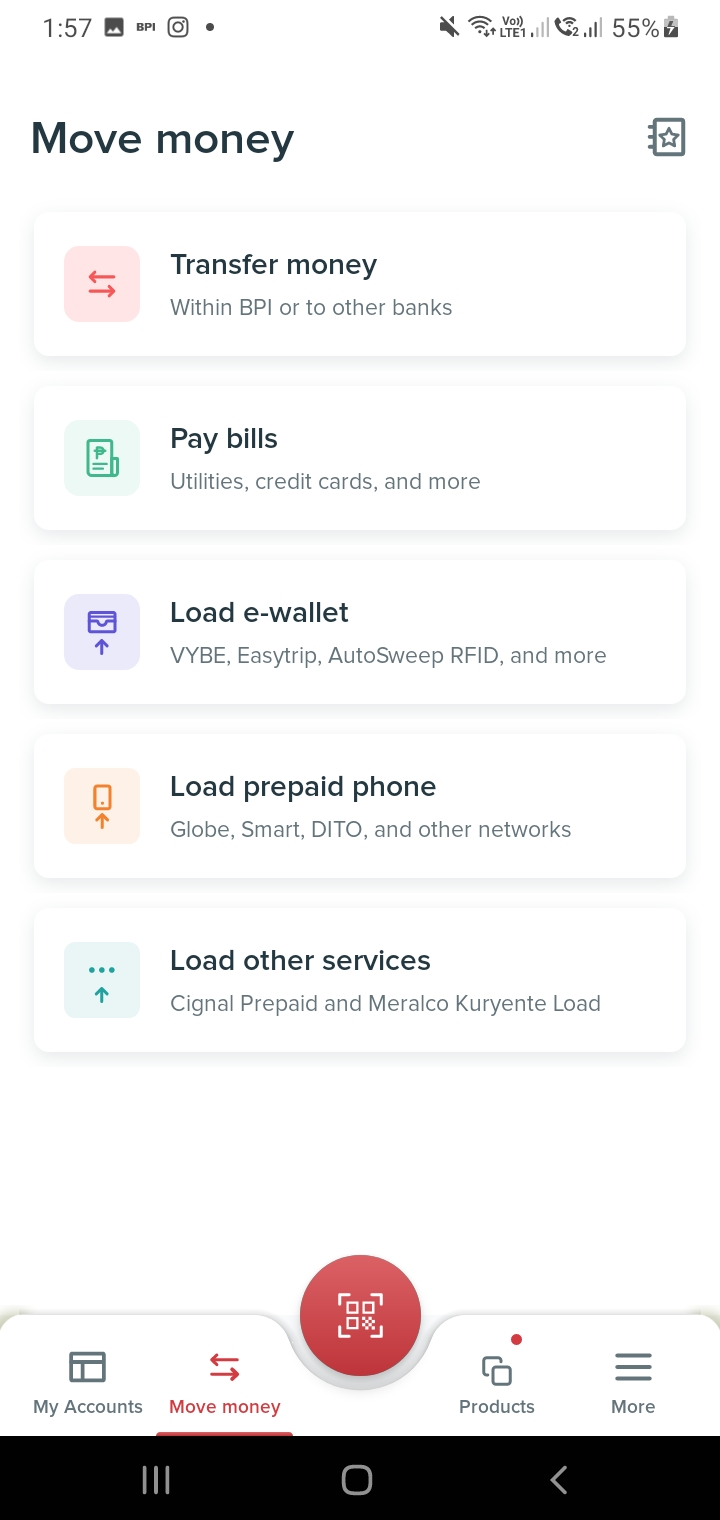
Task: Choose Load prepaid phone
Action: coord(360,806)
